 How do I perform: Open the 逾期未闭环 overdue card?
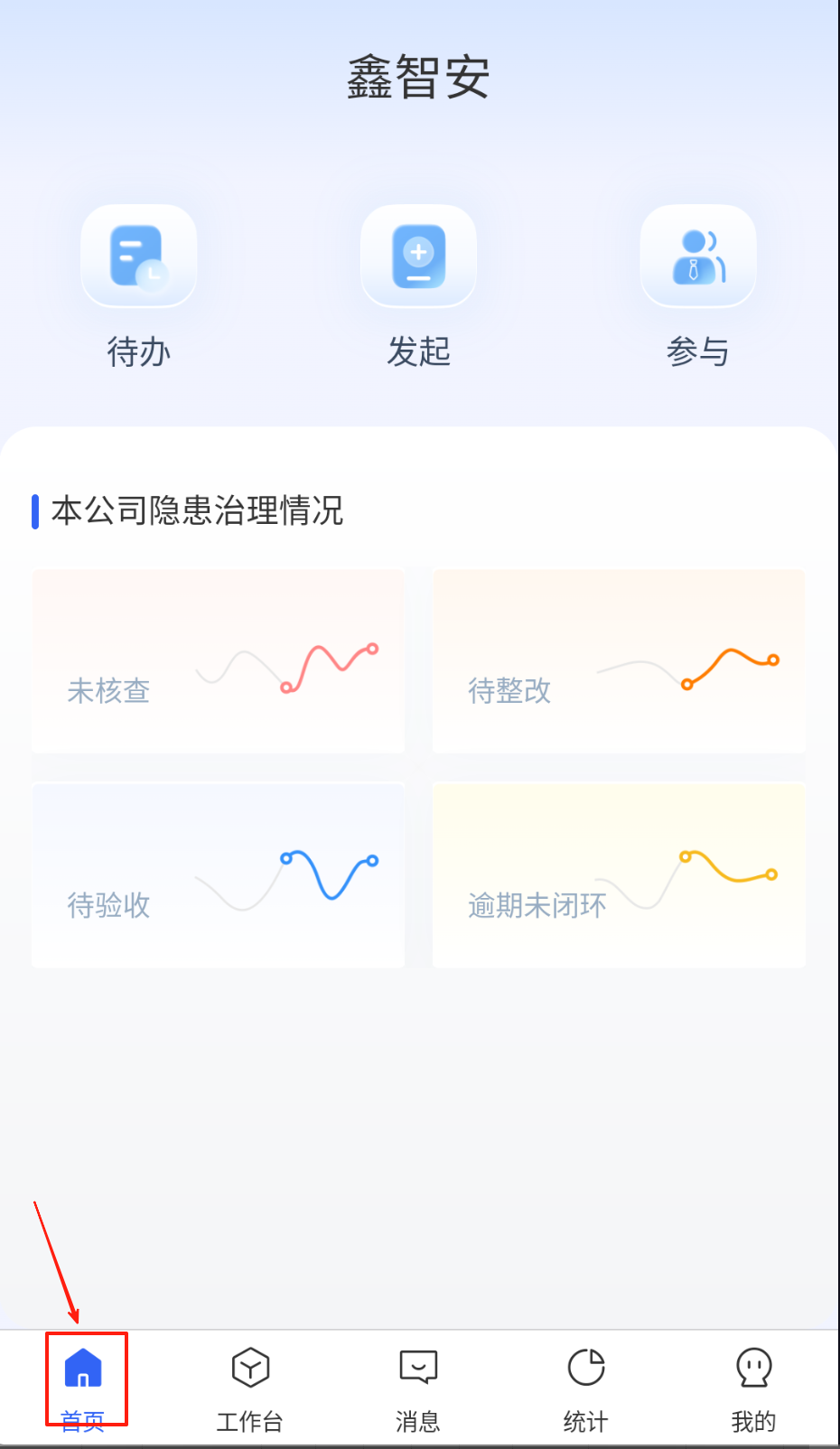[x=619, y=874]
